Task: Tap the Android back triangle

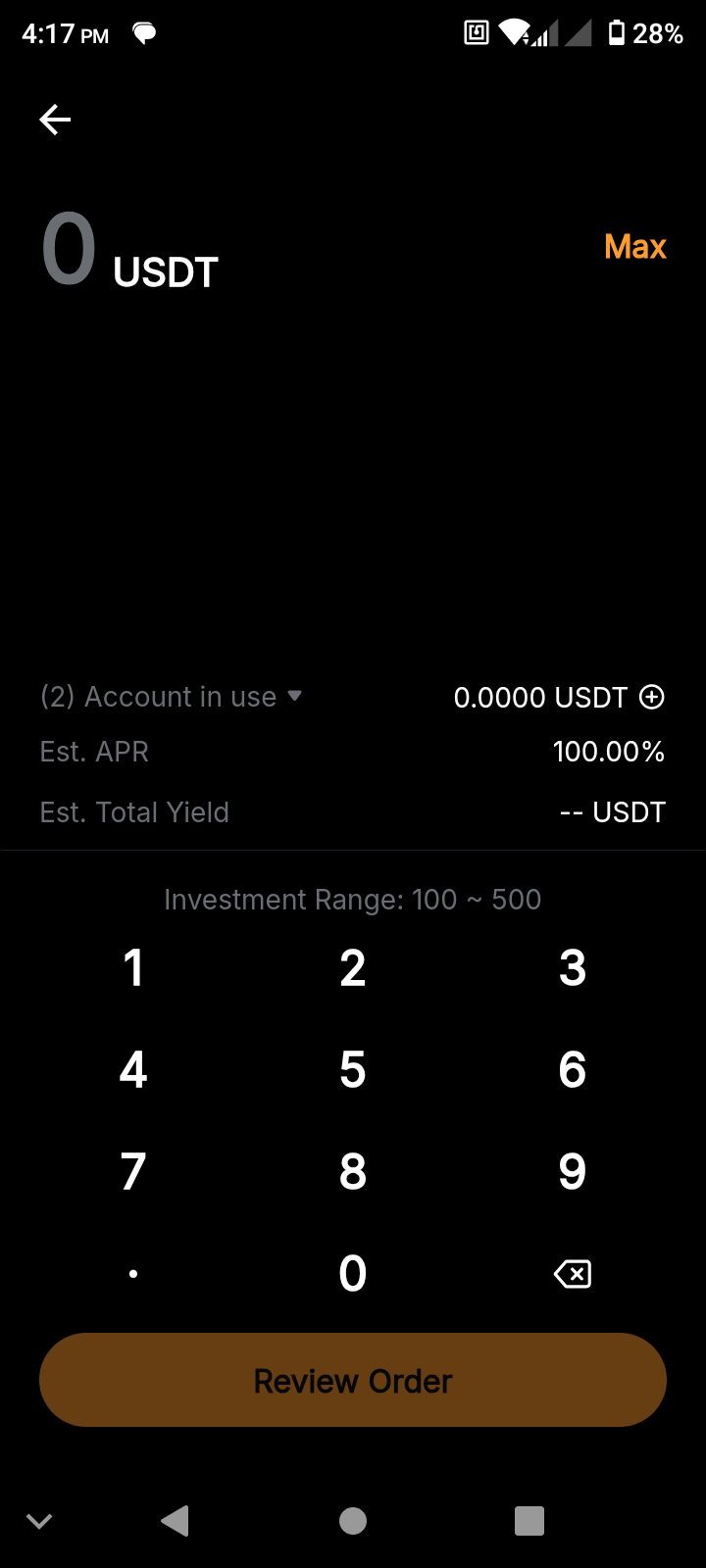Action: click(x=175, y=1521)
